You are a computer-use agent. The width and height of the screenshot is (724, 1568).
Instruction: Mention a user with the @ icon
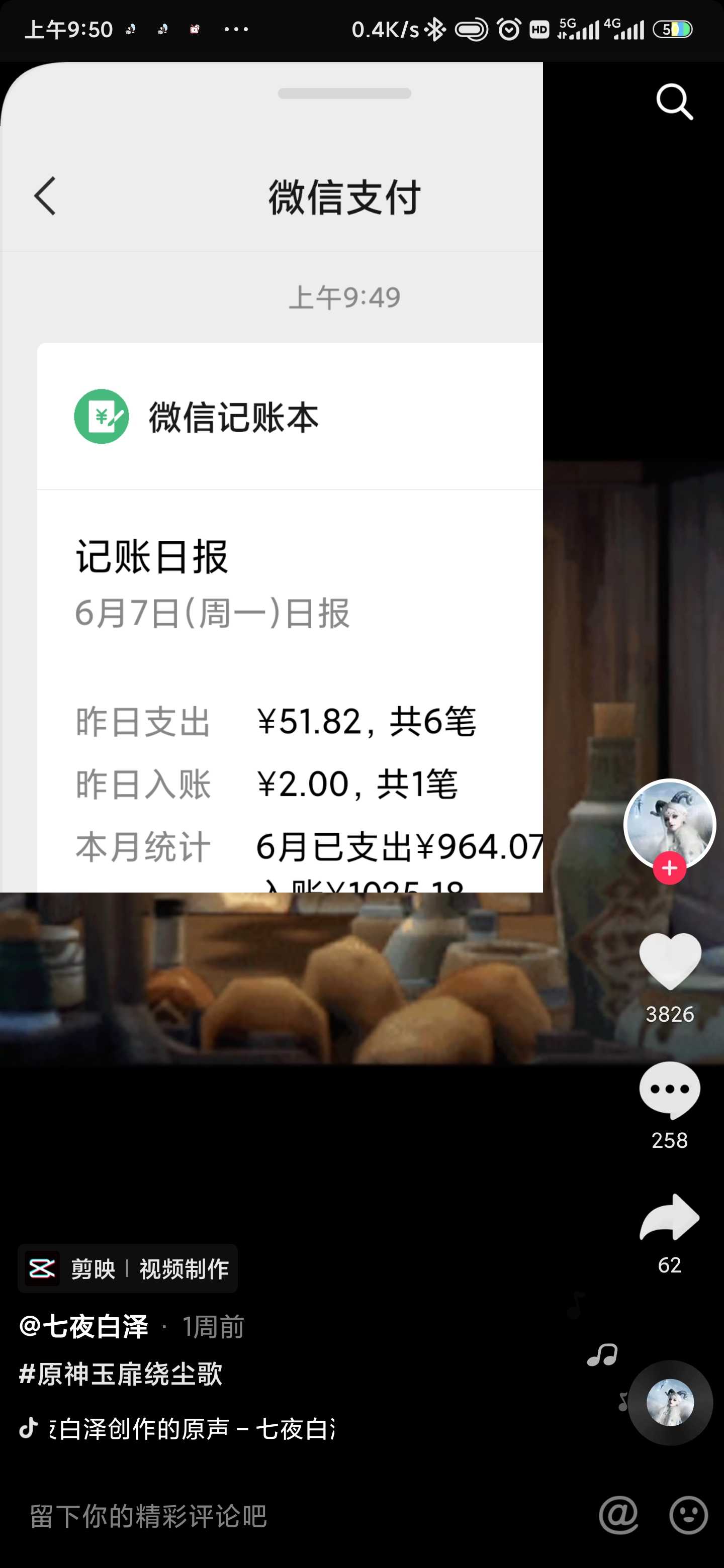click(x=618, y=1515)
